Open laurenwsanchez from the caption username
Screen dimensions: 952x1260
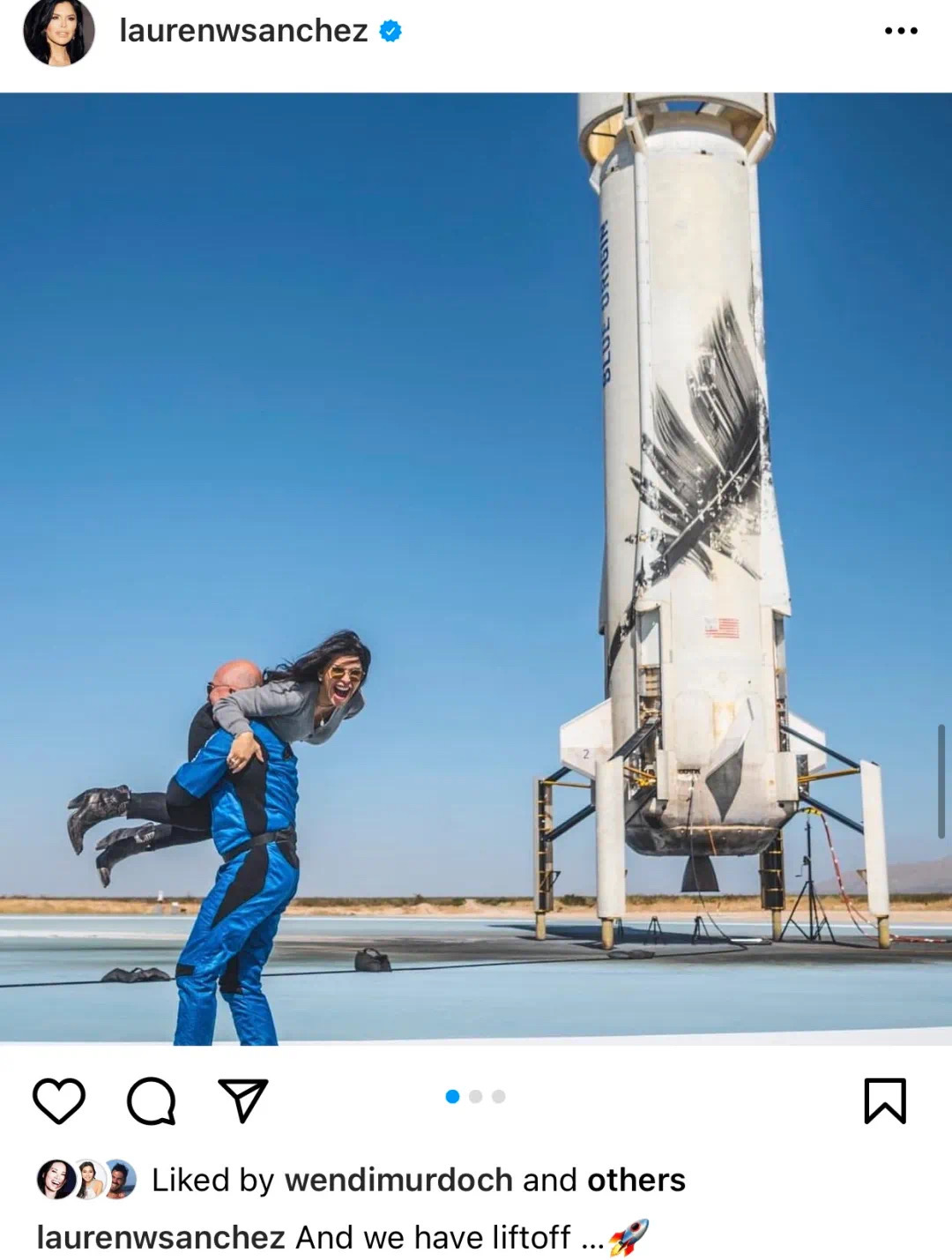(160, 1237)
